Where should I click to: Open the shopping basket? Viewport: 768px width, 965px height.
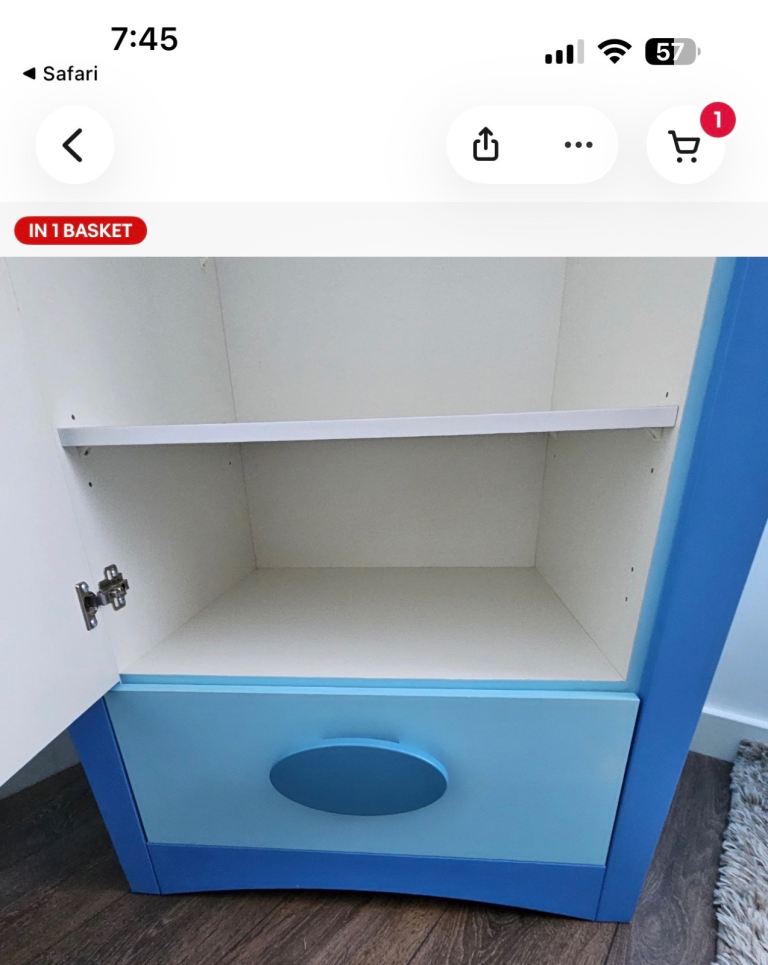tap(686, 147)
